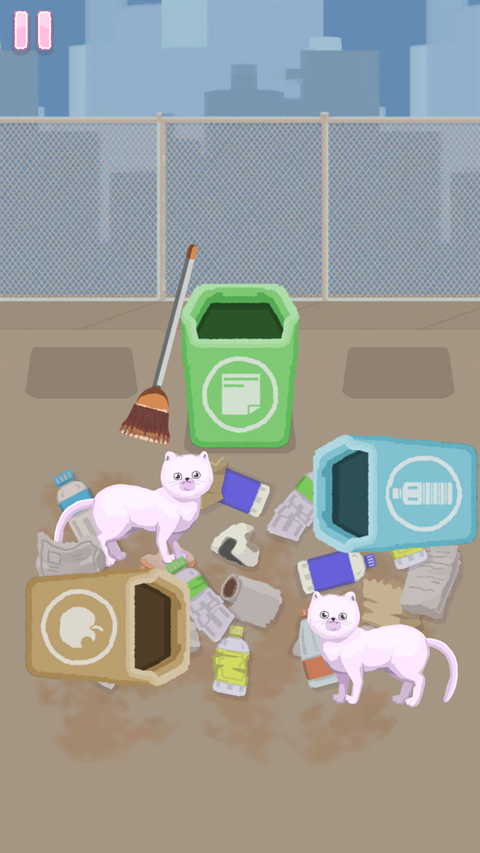The image size is (480, 853).
Task: Tap the yellow plastic bottle on ground
Action: [231, 660]
